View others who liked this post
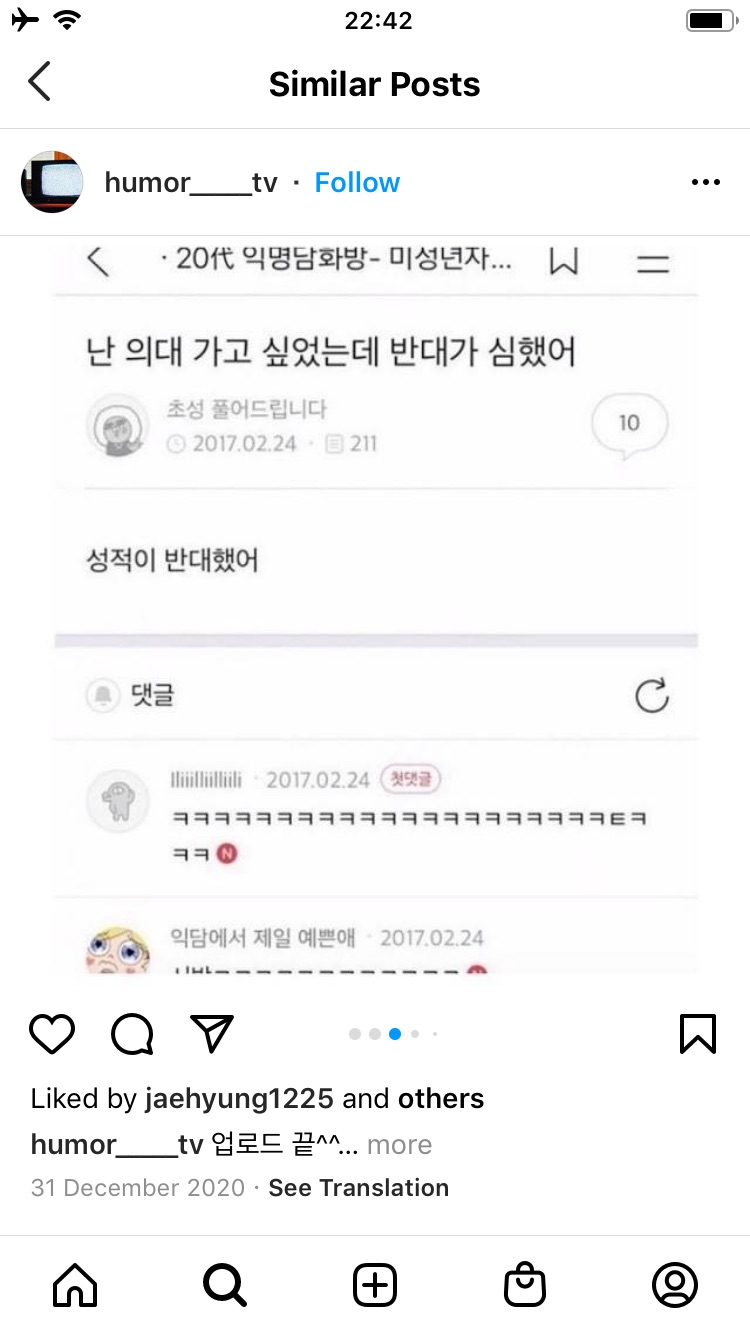 click(440, 1098)
